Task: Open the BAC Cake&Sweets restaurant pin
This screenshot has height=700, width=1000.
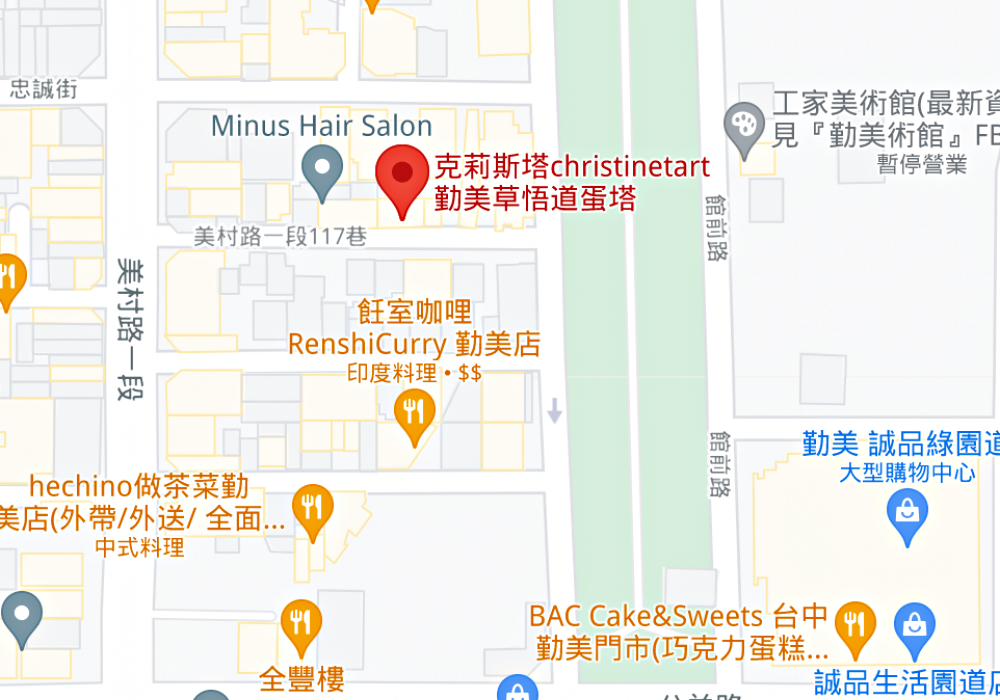Action: click(x=854, y=623)
